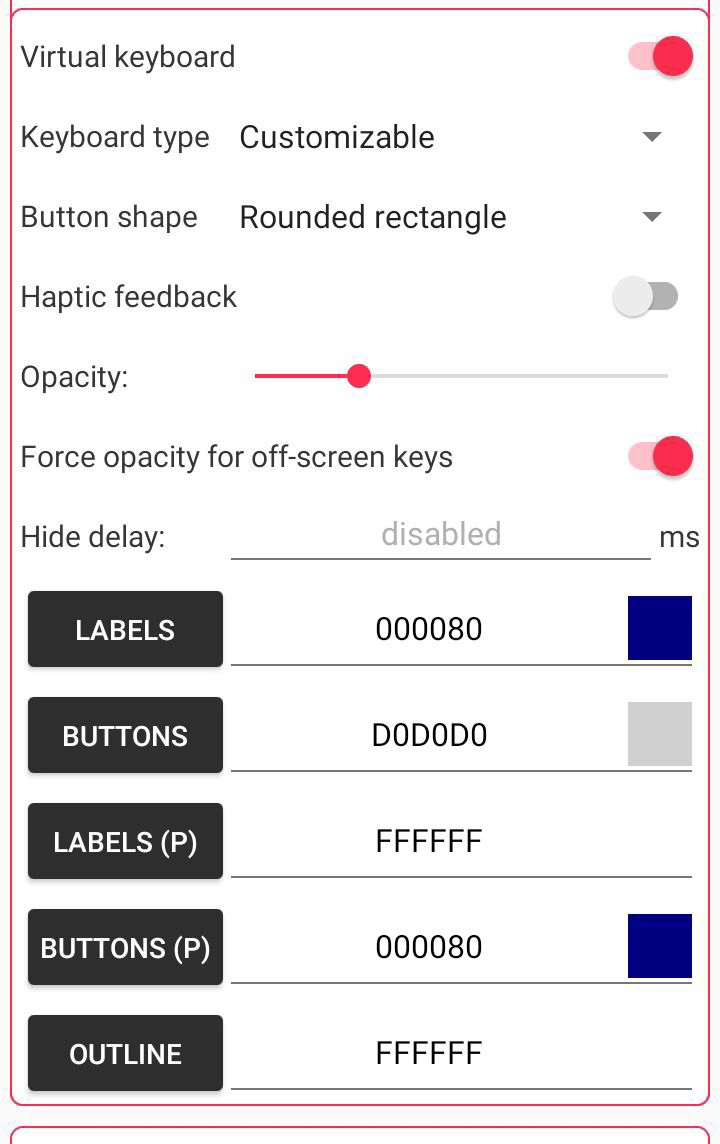The height and width of the screenshot is (1144, 720).
Task: Tap the OUTLINE color button
Action: (125, 1053)
